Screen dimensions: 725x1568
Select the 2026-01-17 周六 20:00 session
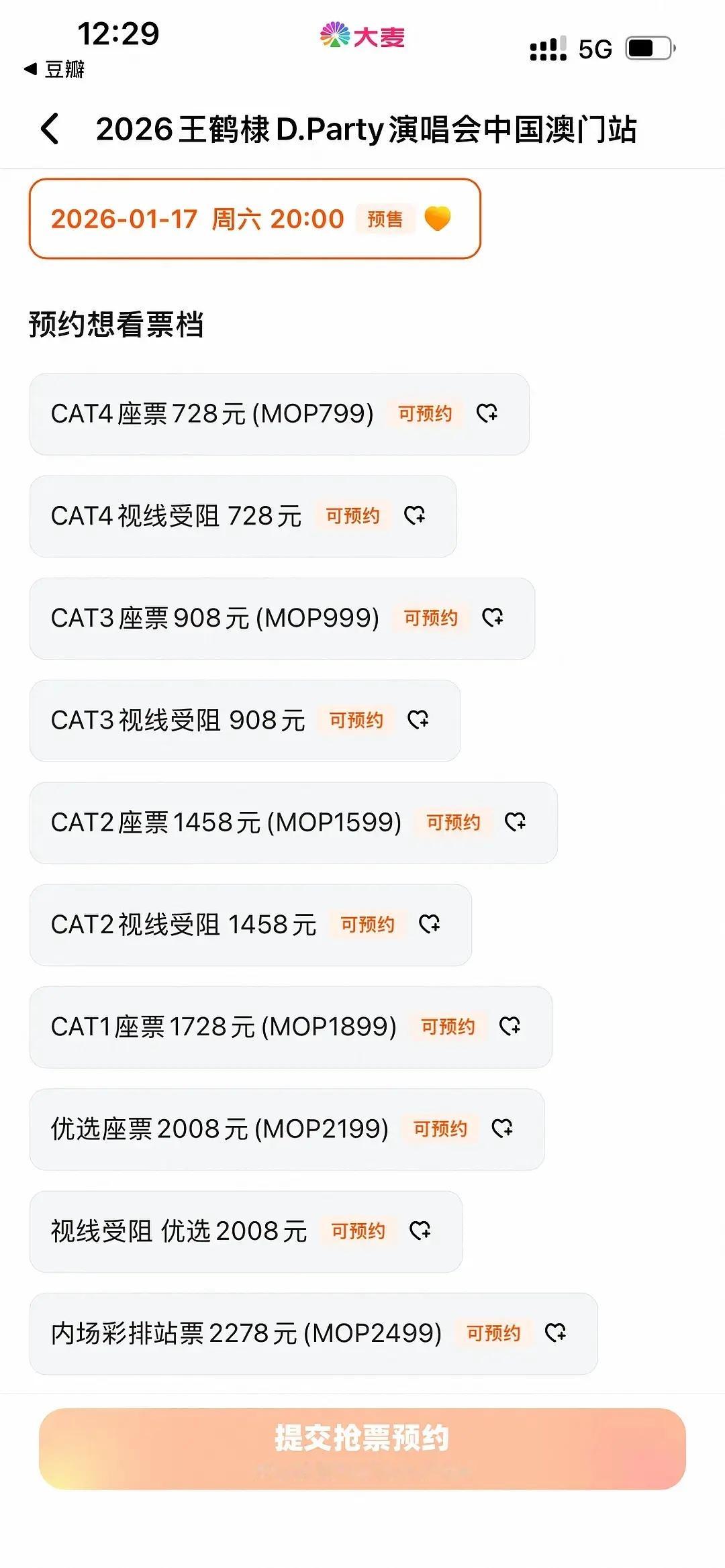coord(254,219)
